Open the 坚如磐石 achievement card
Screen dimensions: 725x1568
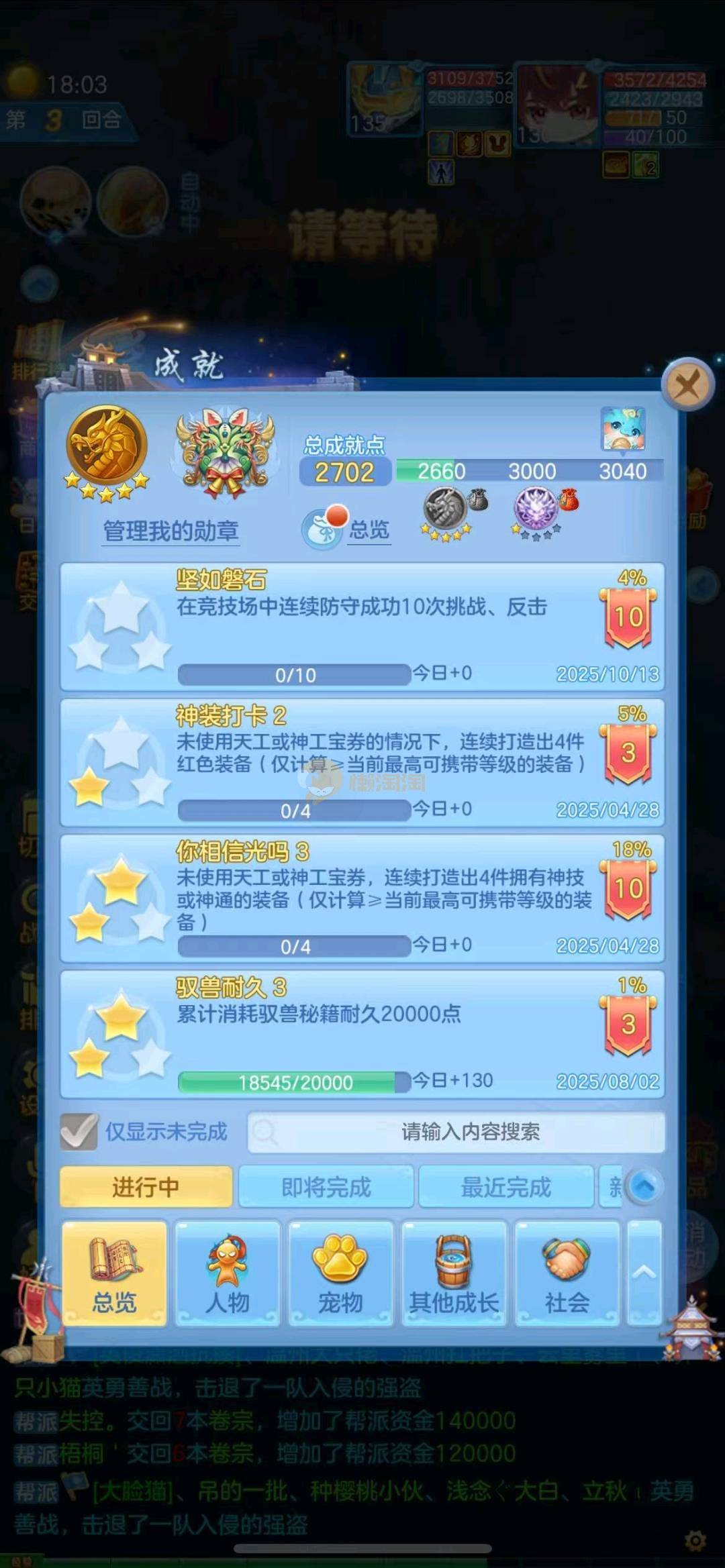tap(362, 627)
